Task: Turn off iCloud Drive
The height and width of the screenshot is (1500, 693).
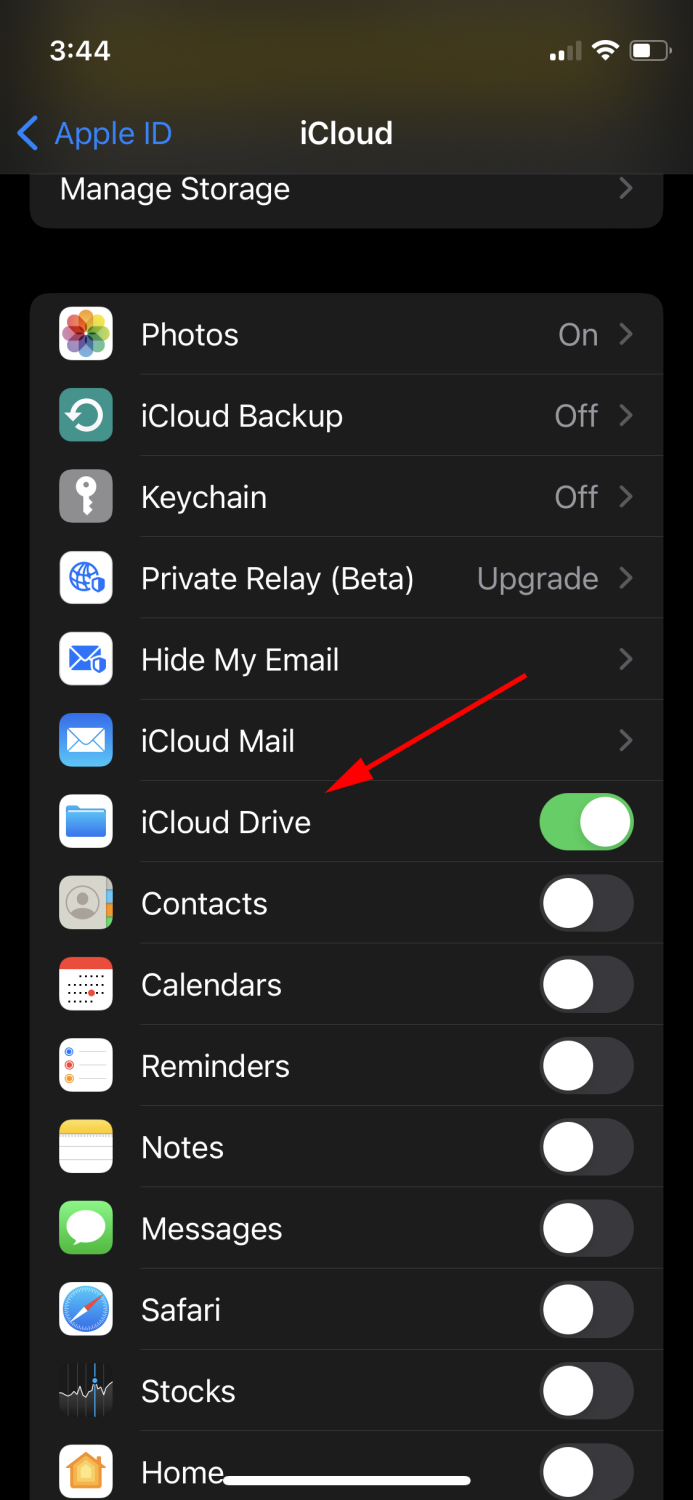Action: point(586,822)
